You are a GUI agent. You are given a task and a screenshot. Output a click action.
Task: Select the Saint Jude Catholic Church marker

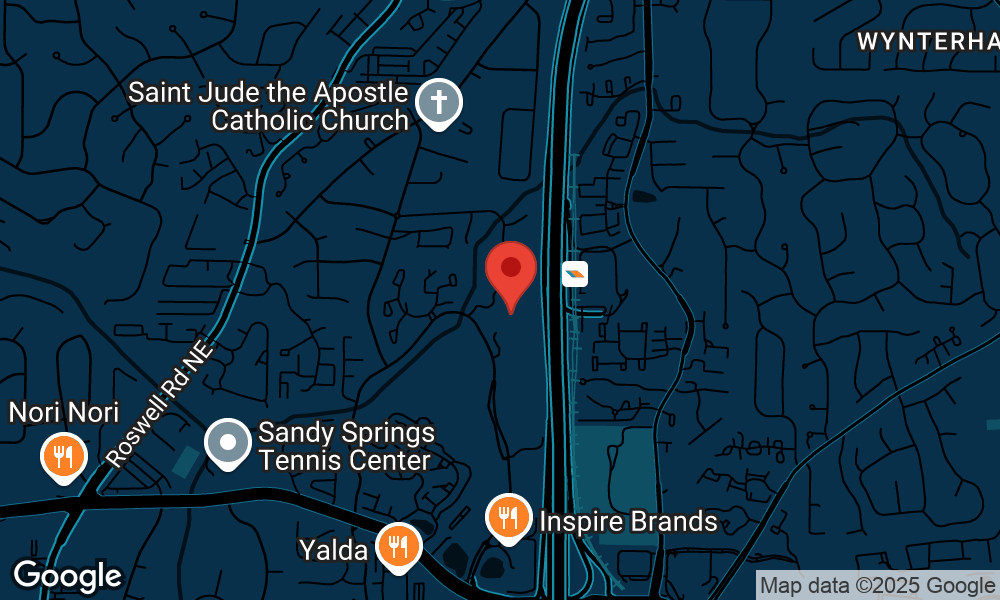(437, 103)
